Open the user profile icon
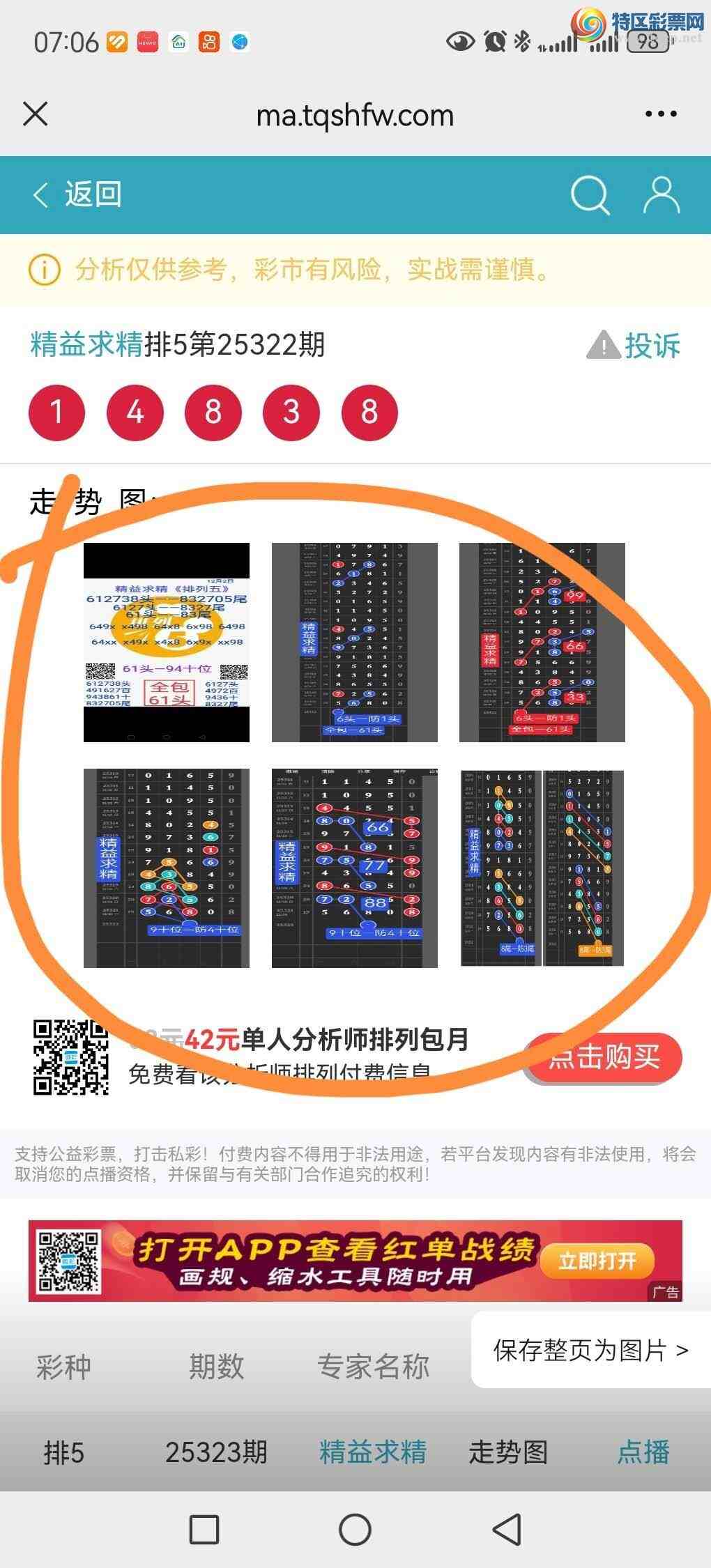This screenshot has width=711, height=1568. (661, 194)
